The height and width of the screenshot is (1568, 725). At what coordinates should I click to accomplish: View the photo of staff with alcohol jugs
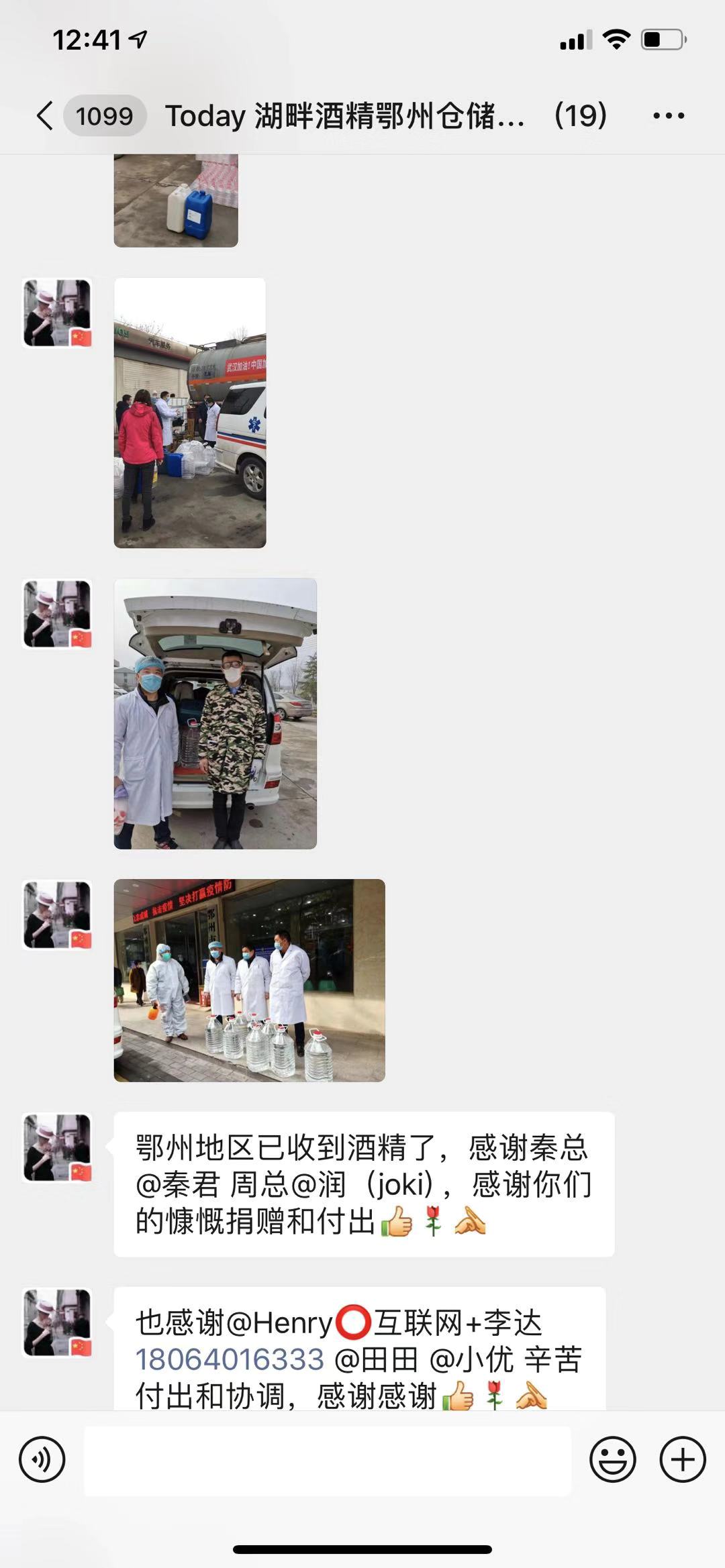coord(249,980)
